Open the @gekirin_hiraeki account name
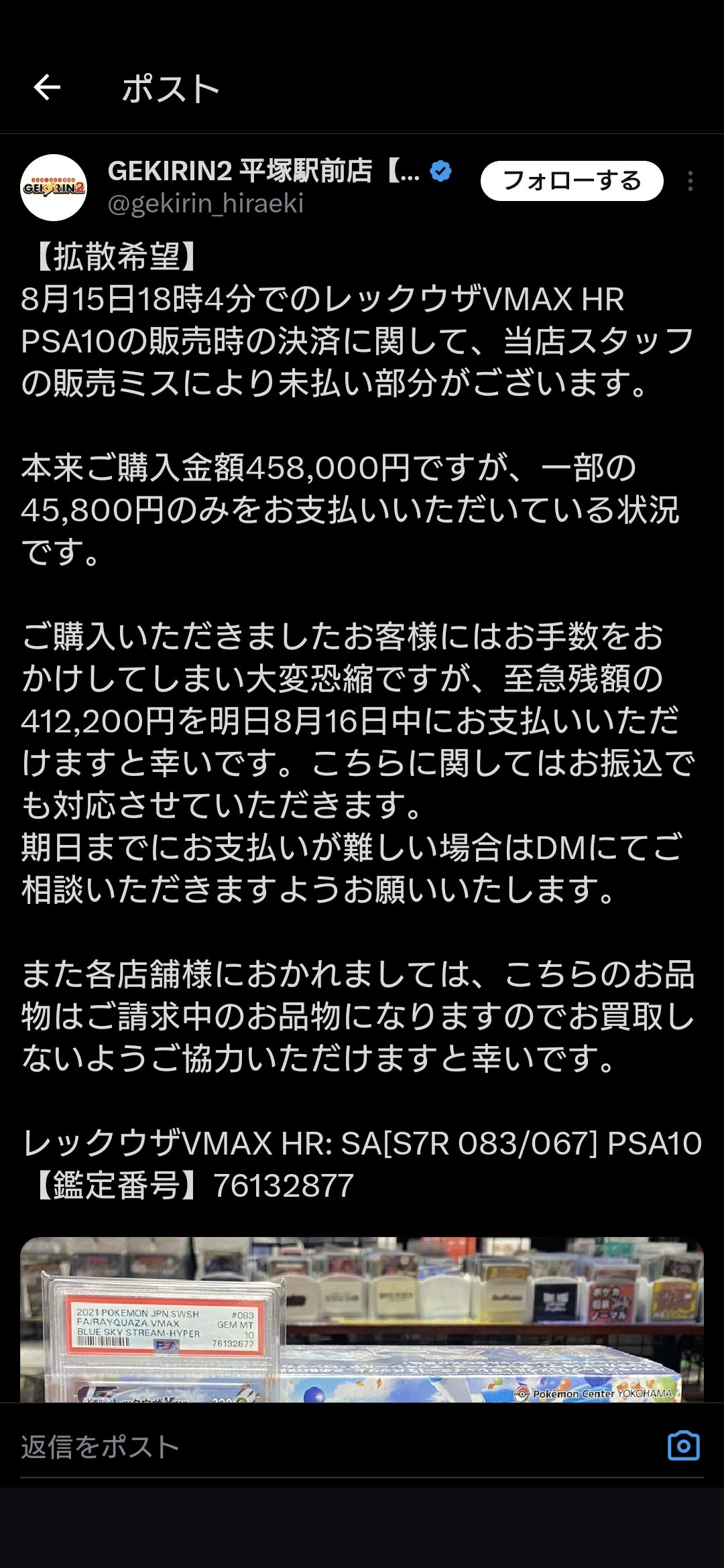This screenshot has width=724, height=1568. point(206,203)
